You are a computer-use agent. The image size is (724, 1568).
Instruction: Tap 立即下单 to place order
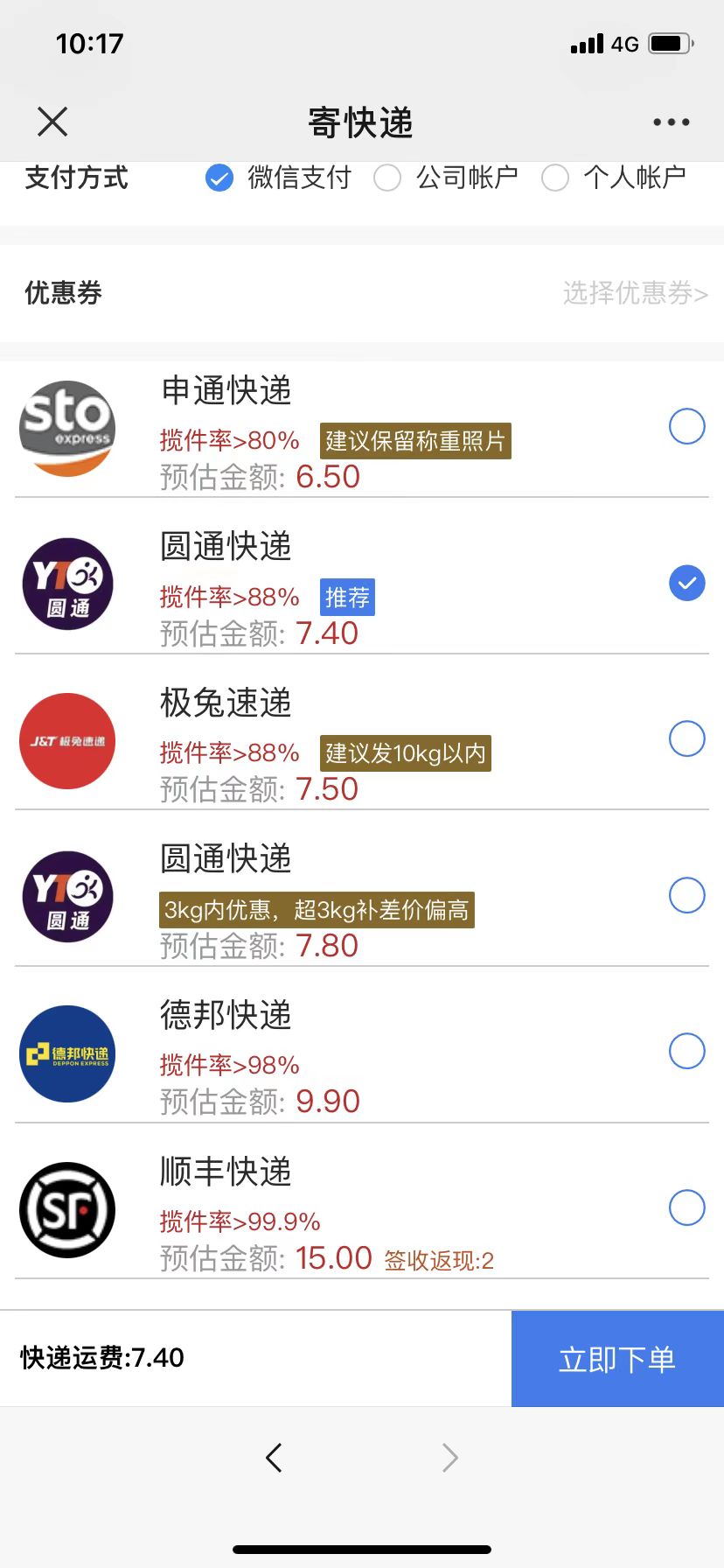[x=617, y=1359]
